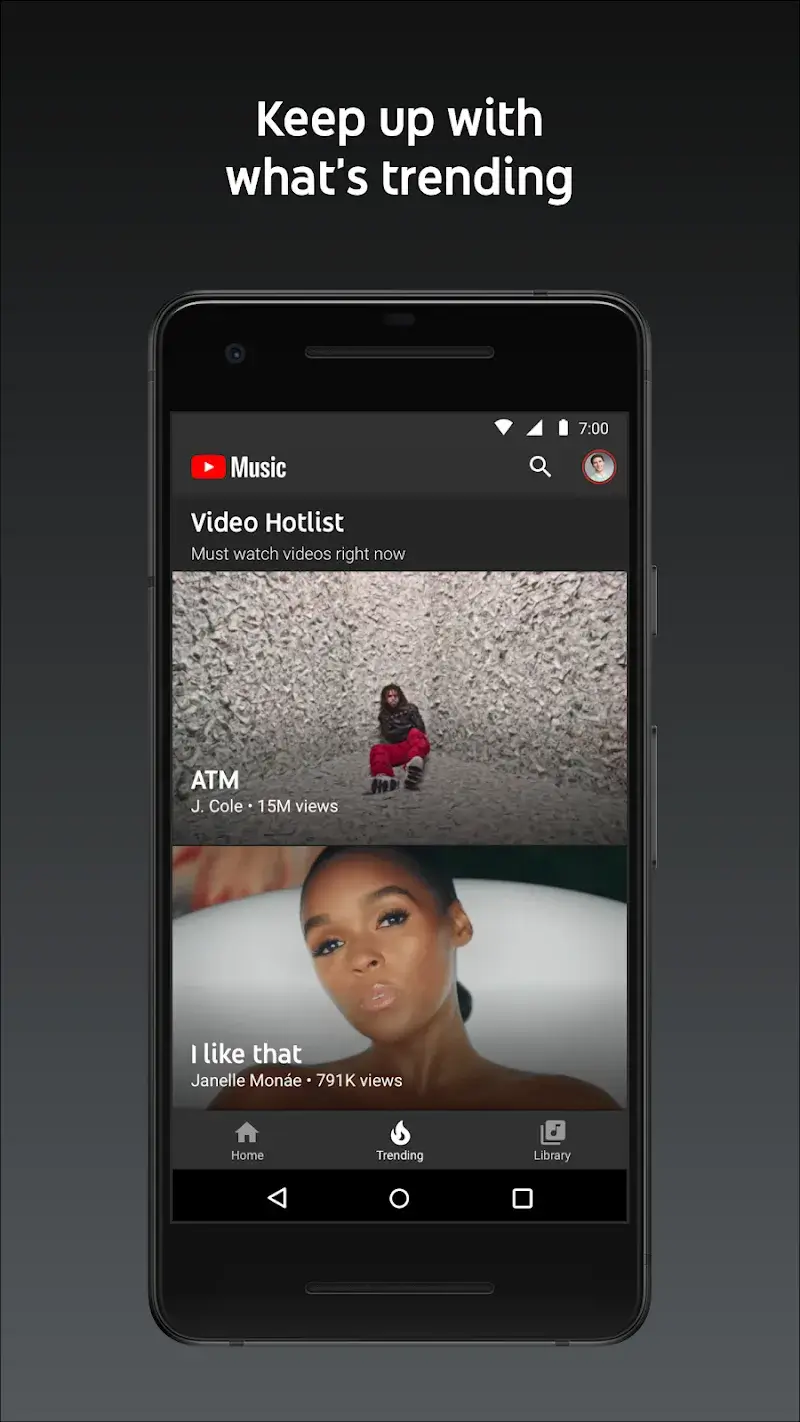Open your profile avatar picture
The height and width of the screenshot is (1422, 800).
coord(599,466)
